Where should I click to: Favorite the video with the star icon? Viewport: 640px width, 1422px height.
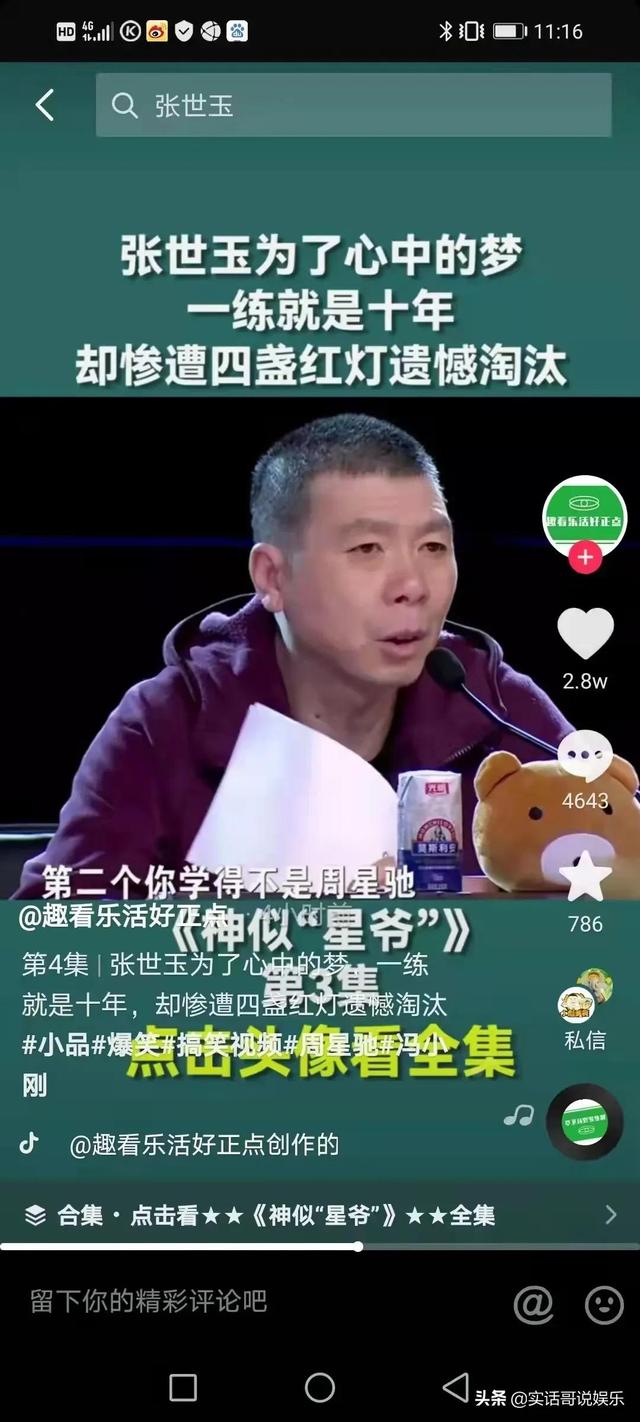tap(585, 879)
